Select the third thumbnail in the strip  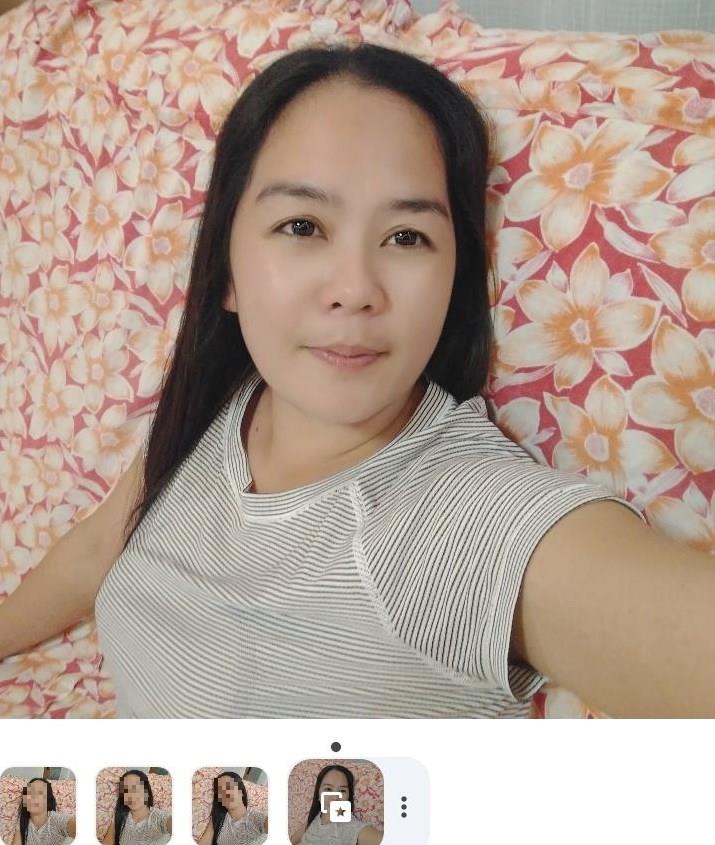point(230,805)
